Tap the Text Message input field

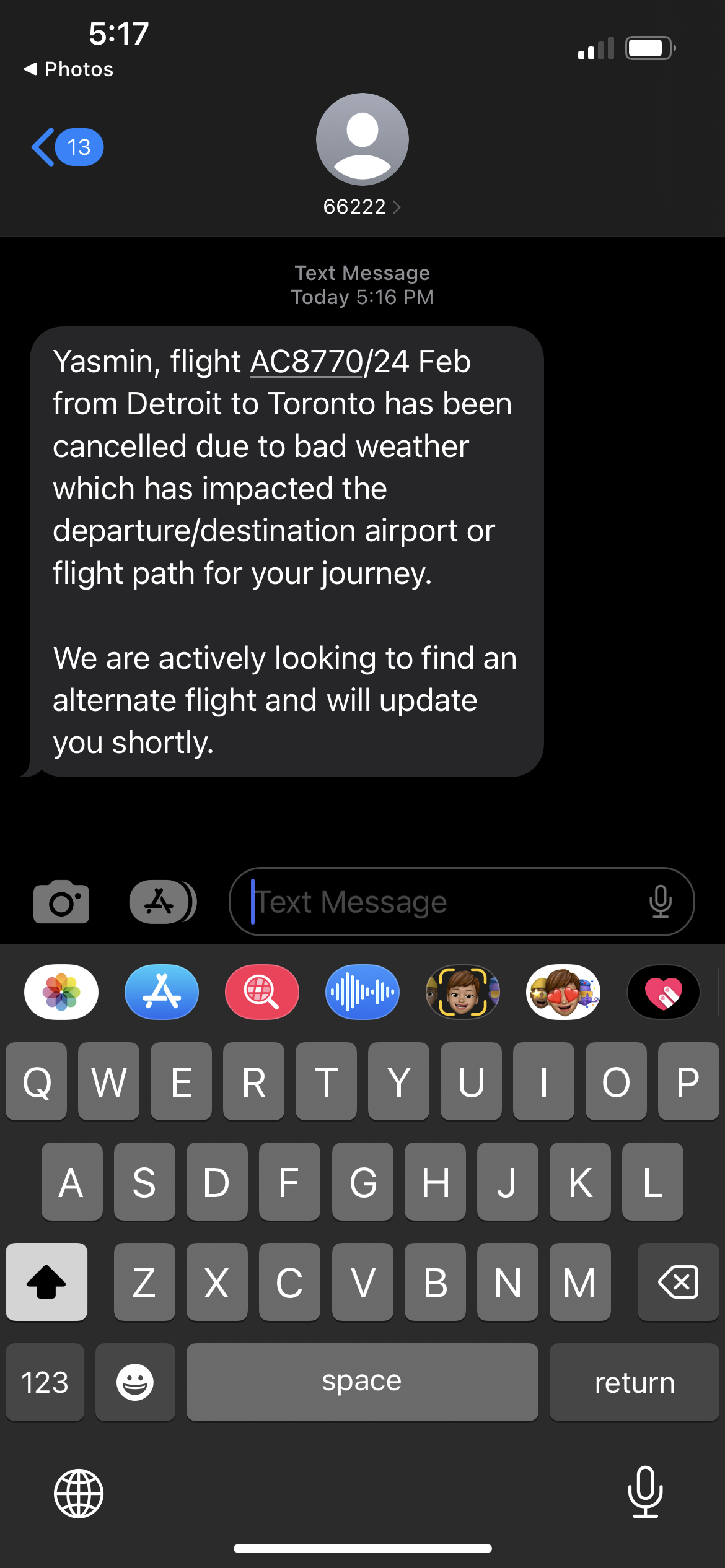[403, 902]
